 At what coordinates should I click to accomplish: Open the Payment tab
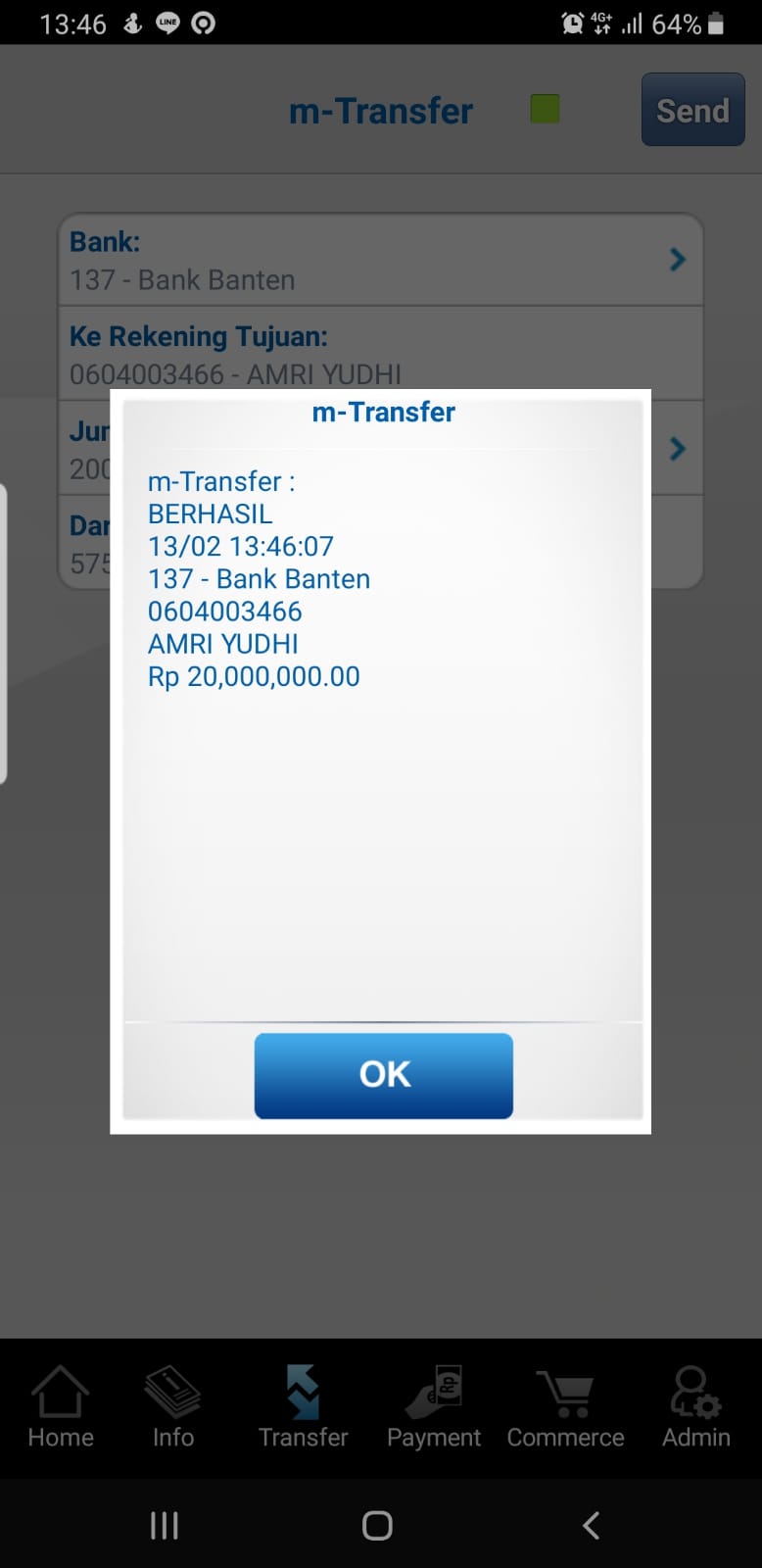[434, 1408]
